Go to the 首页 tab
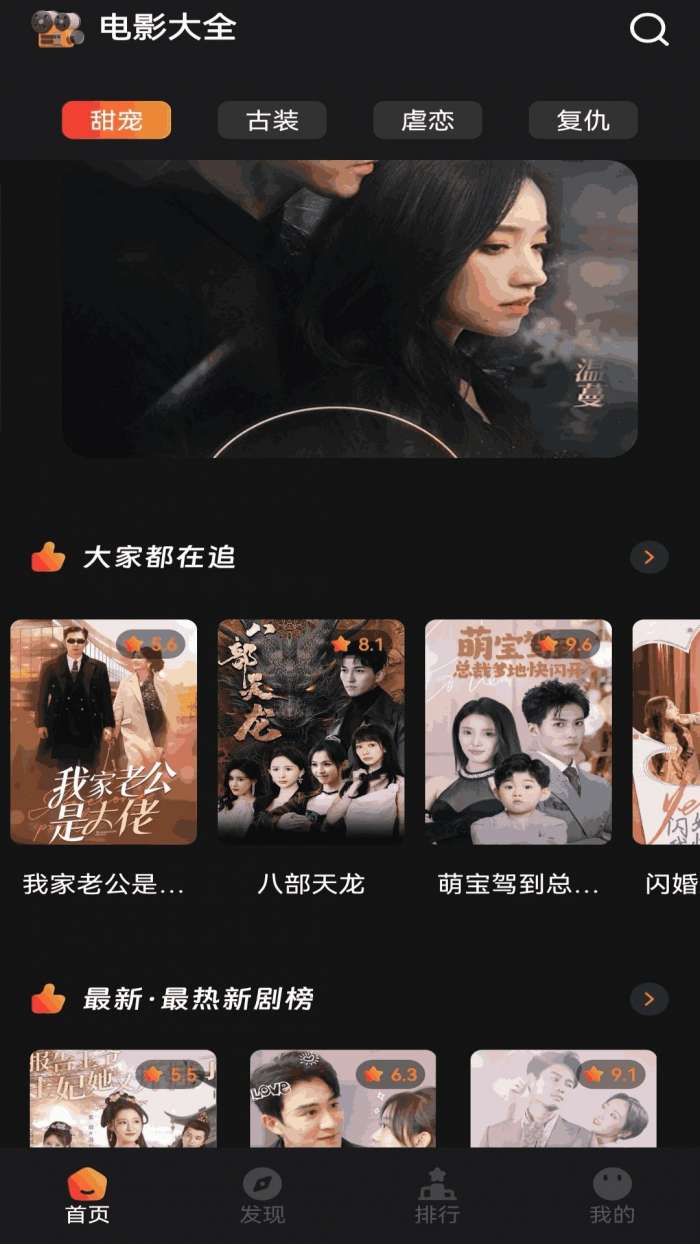700x1244 pixels. [87, 1196]
